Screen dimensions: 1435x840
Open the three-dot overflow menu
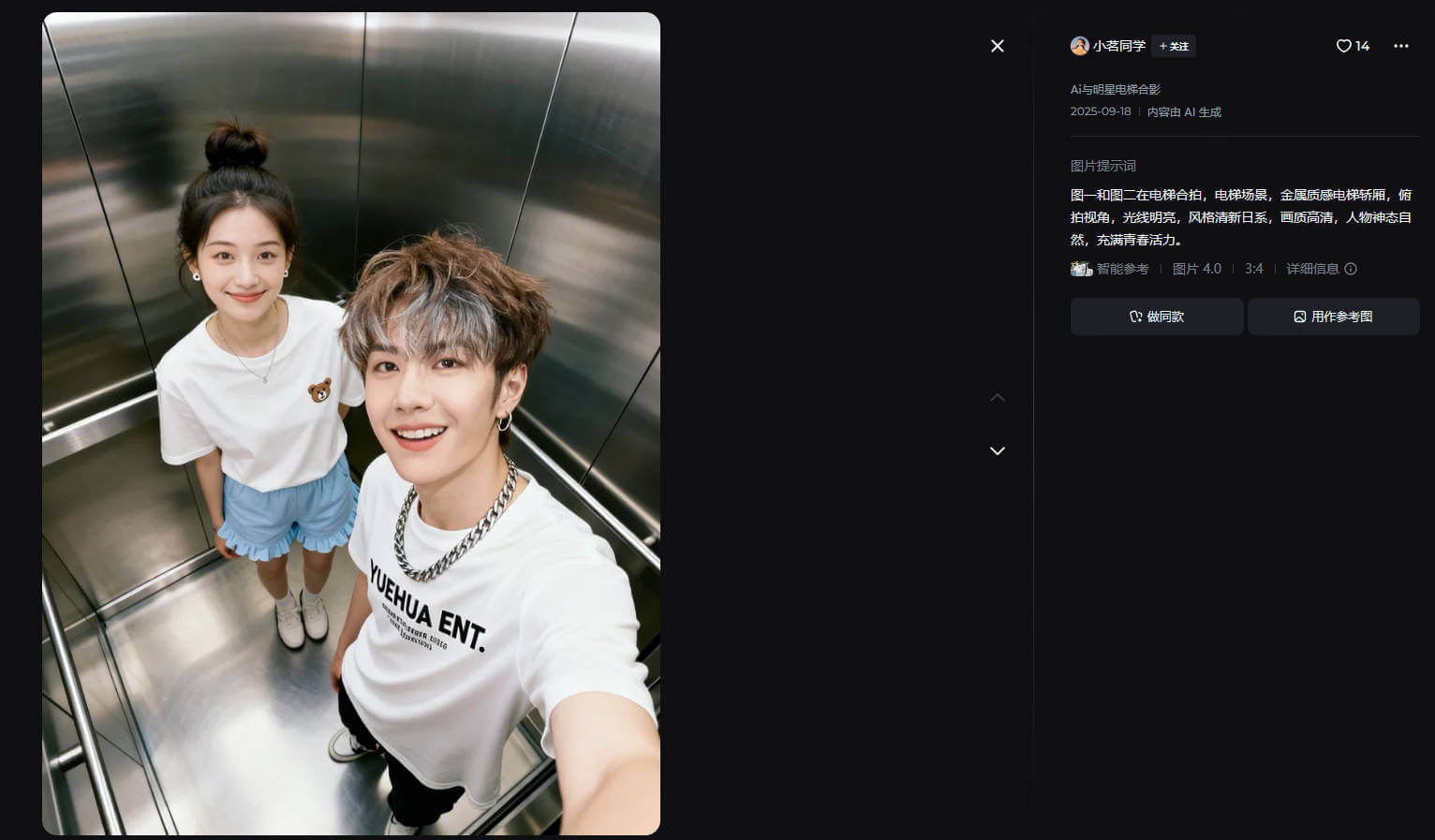click(1400, 46)
